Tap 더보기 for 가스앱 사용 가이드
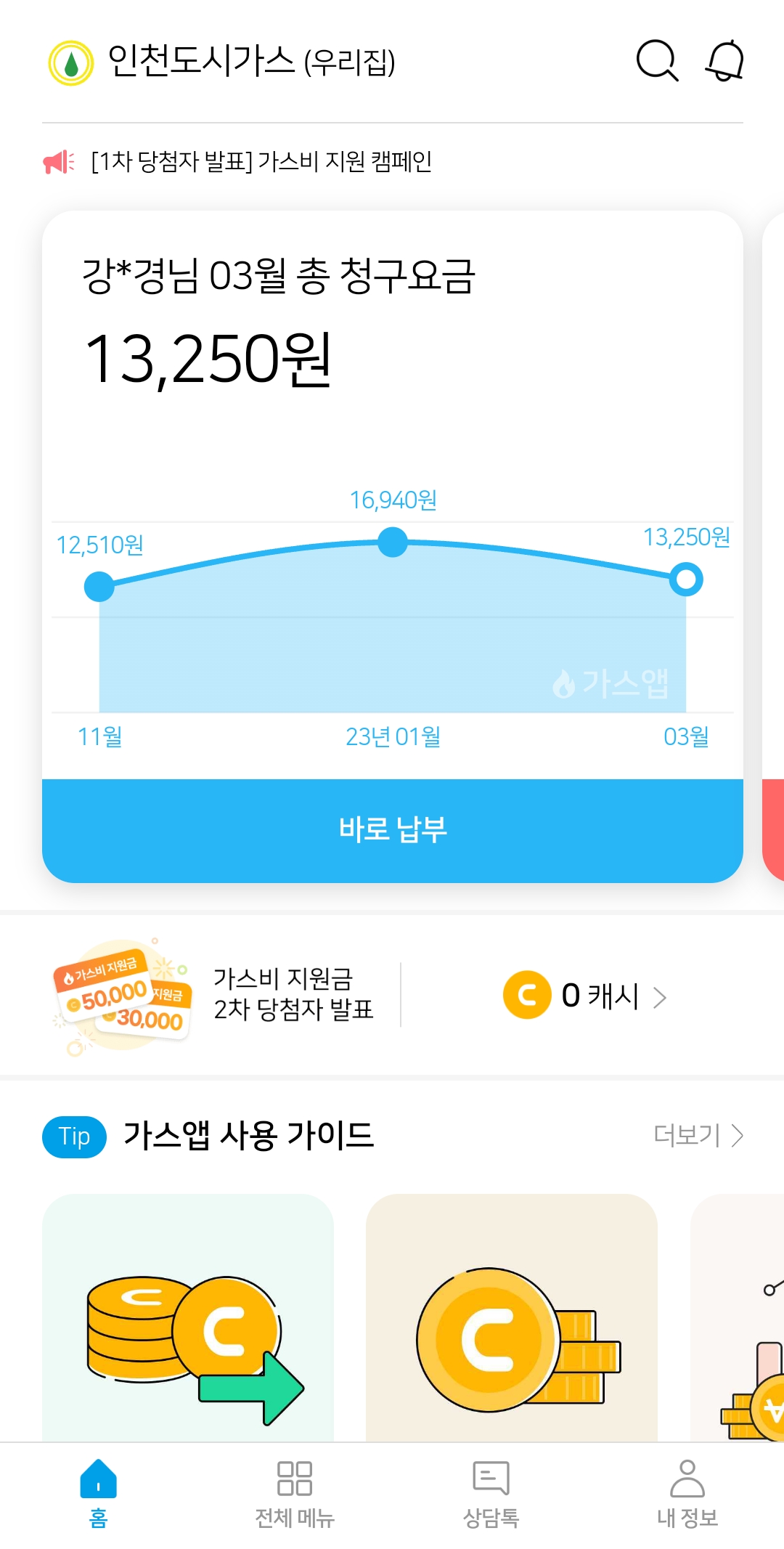784x1549 pixels. click(698, 1135)
